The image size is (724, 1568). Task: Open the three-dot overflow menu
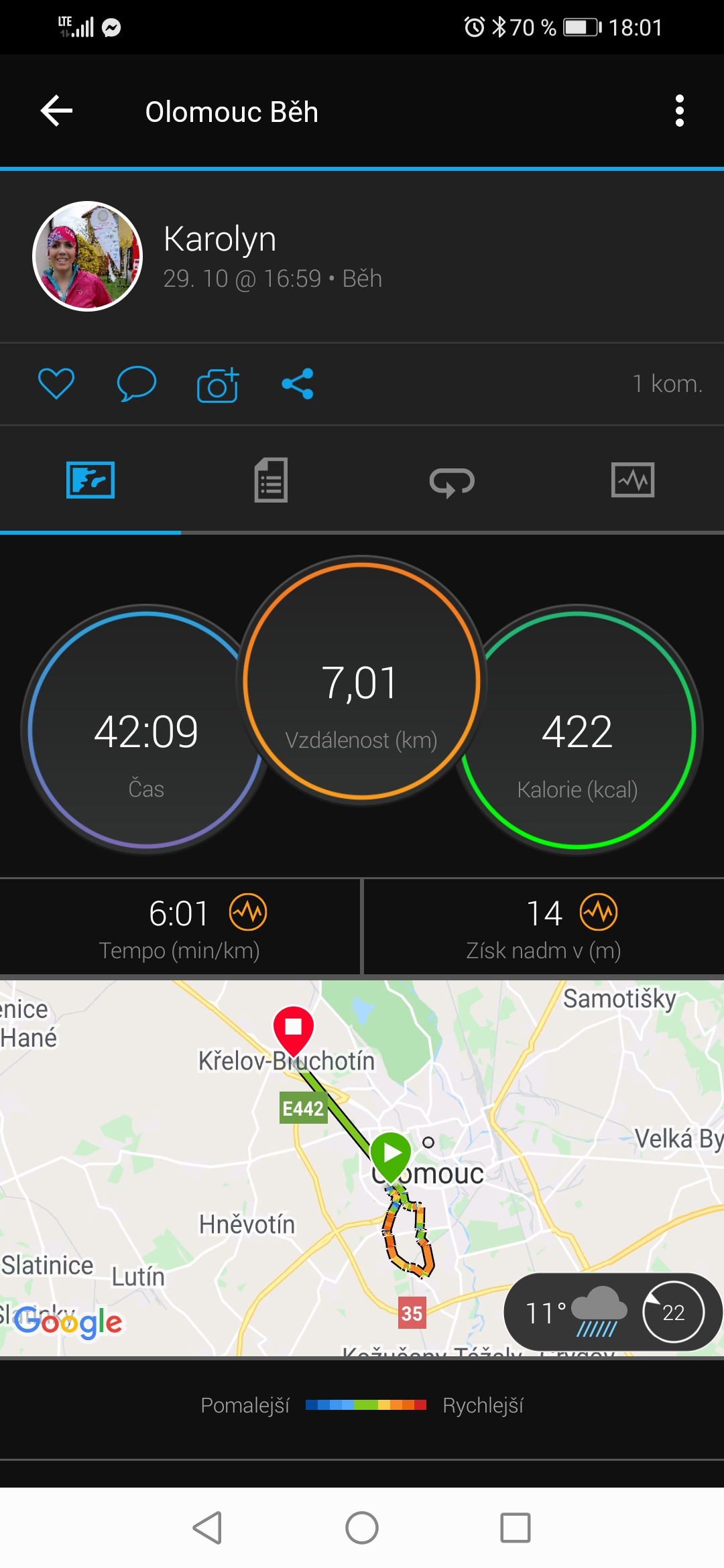click(x=680, y=111)
